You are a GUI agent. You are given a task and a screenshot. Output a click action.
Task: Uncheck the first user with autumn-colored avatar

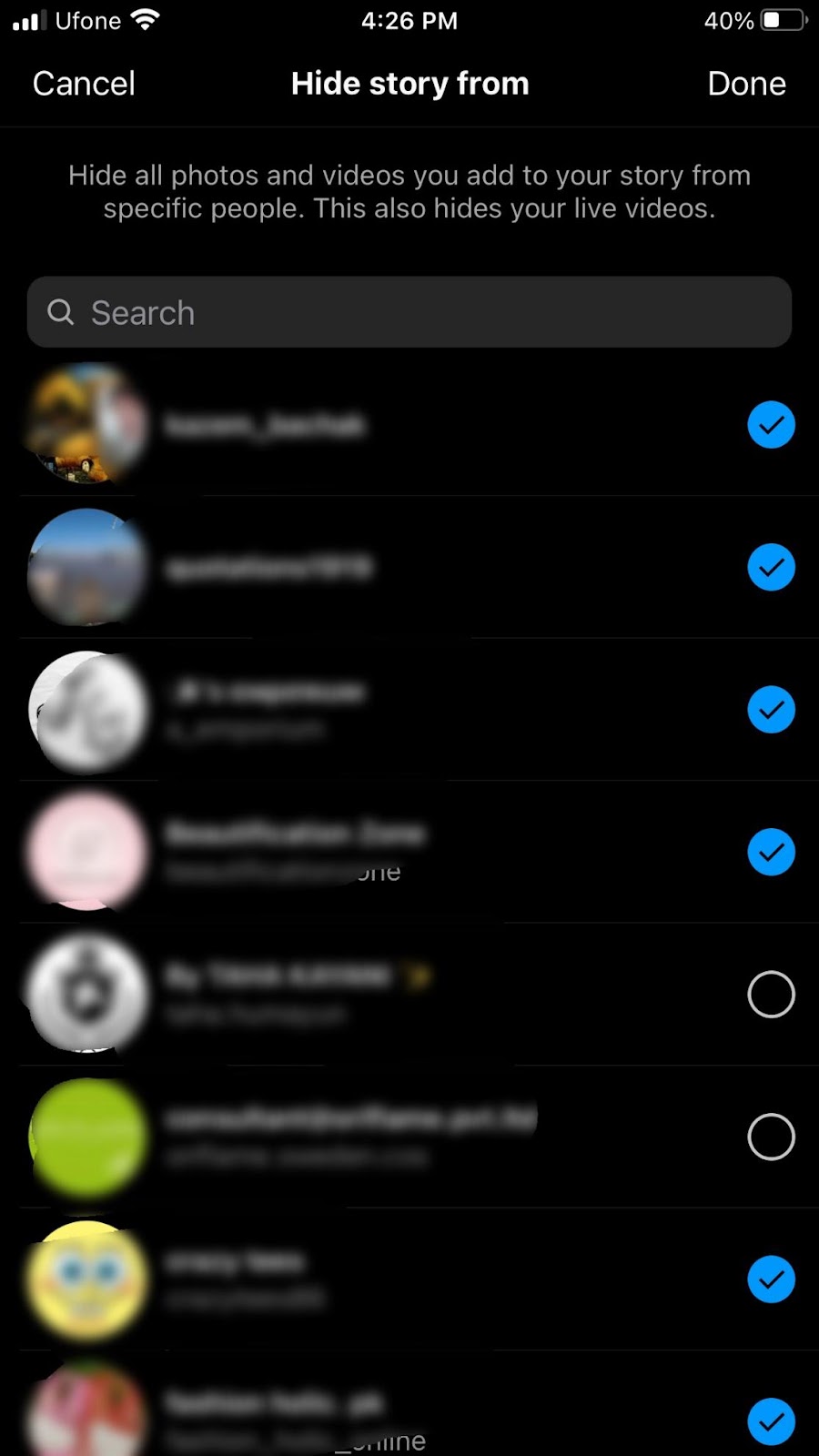pos(771,425)
